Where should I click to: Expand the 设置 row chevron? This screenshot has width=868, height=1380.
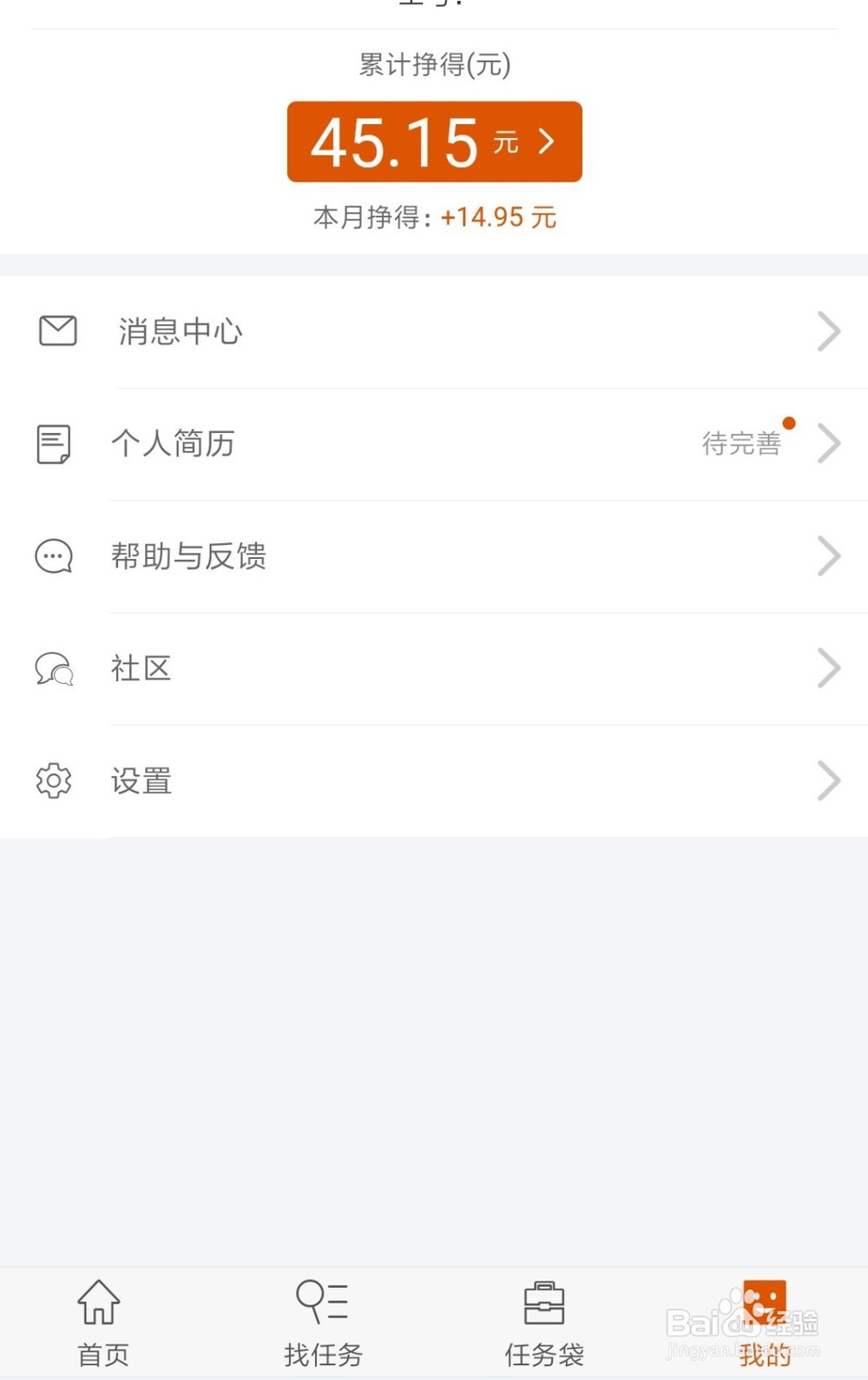click(827, 780)
